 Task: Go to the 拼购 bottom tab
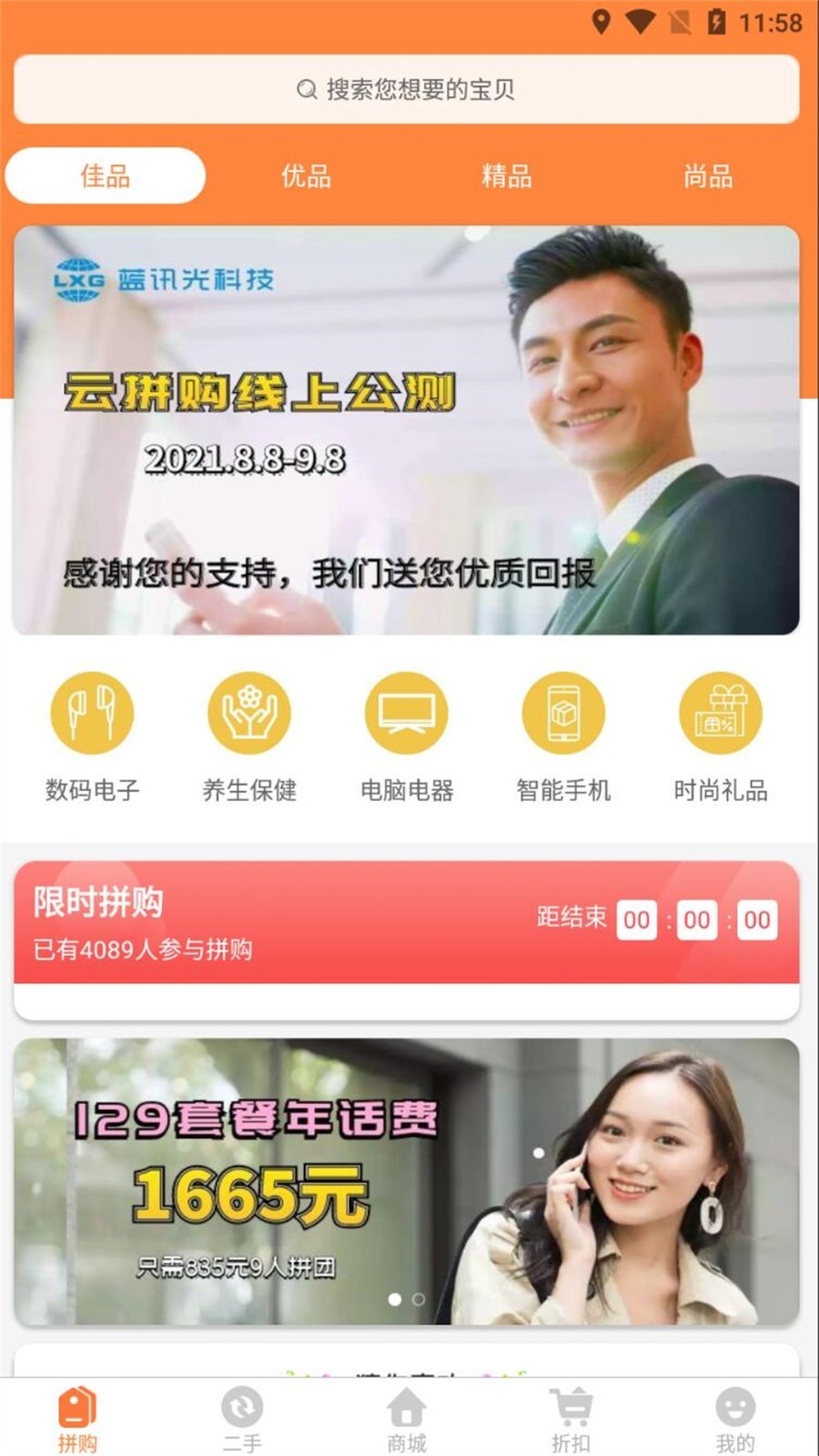click(77, 1419)
